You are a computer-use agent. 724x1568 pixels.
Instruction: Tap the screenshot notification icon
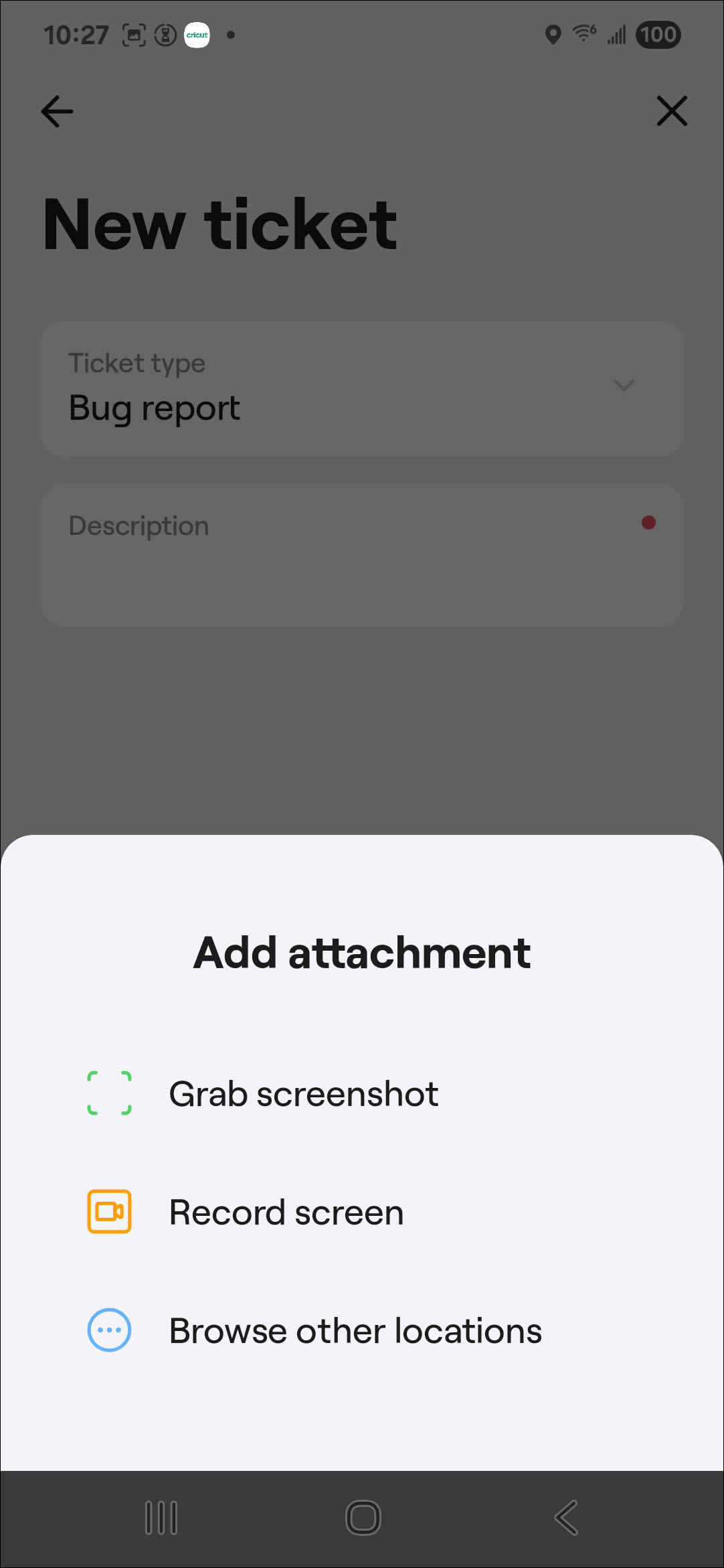(134, 35)
